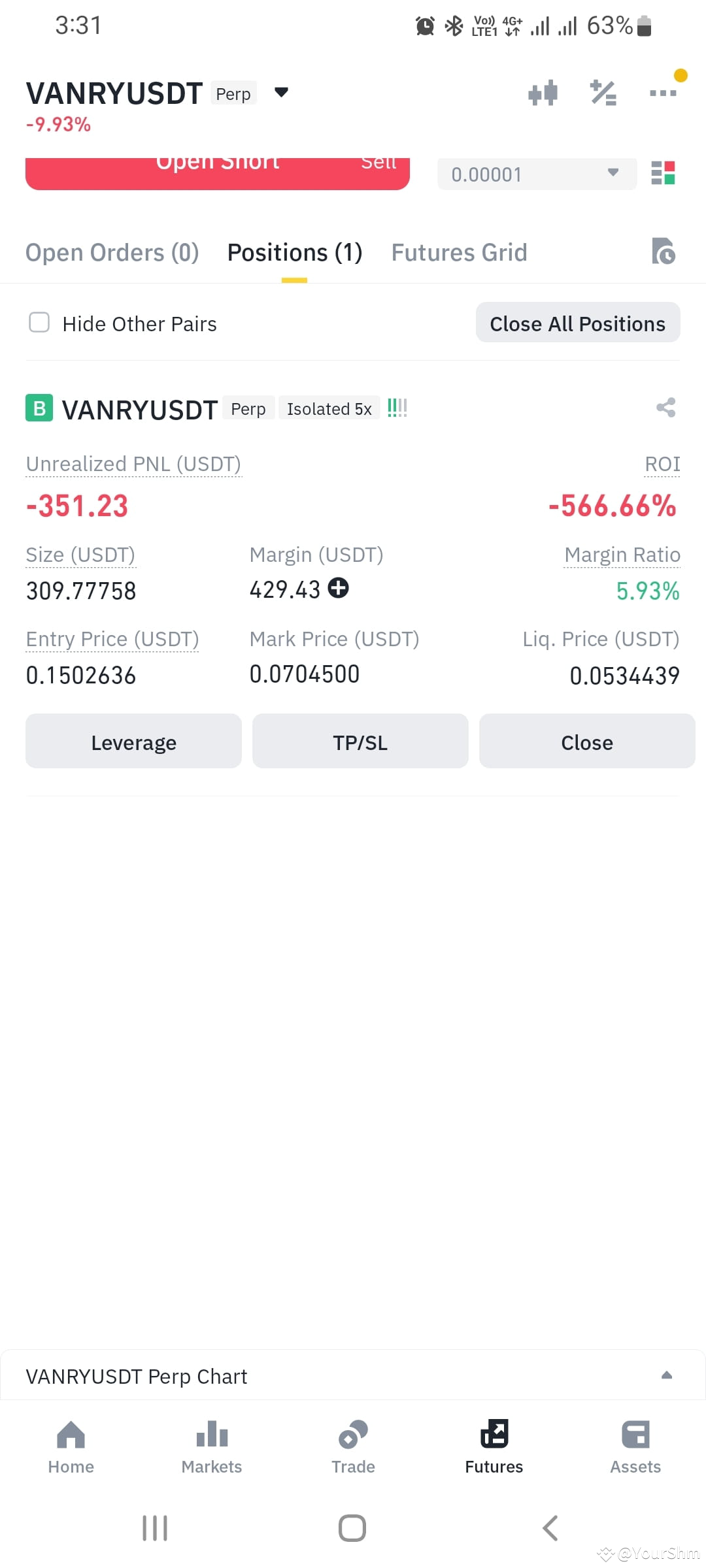The image size is (706, 1568).
Task: Adjust position Leverage
Action: 133,742
